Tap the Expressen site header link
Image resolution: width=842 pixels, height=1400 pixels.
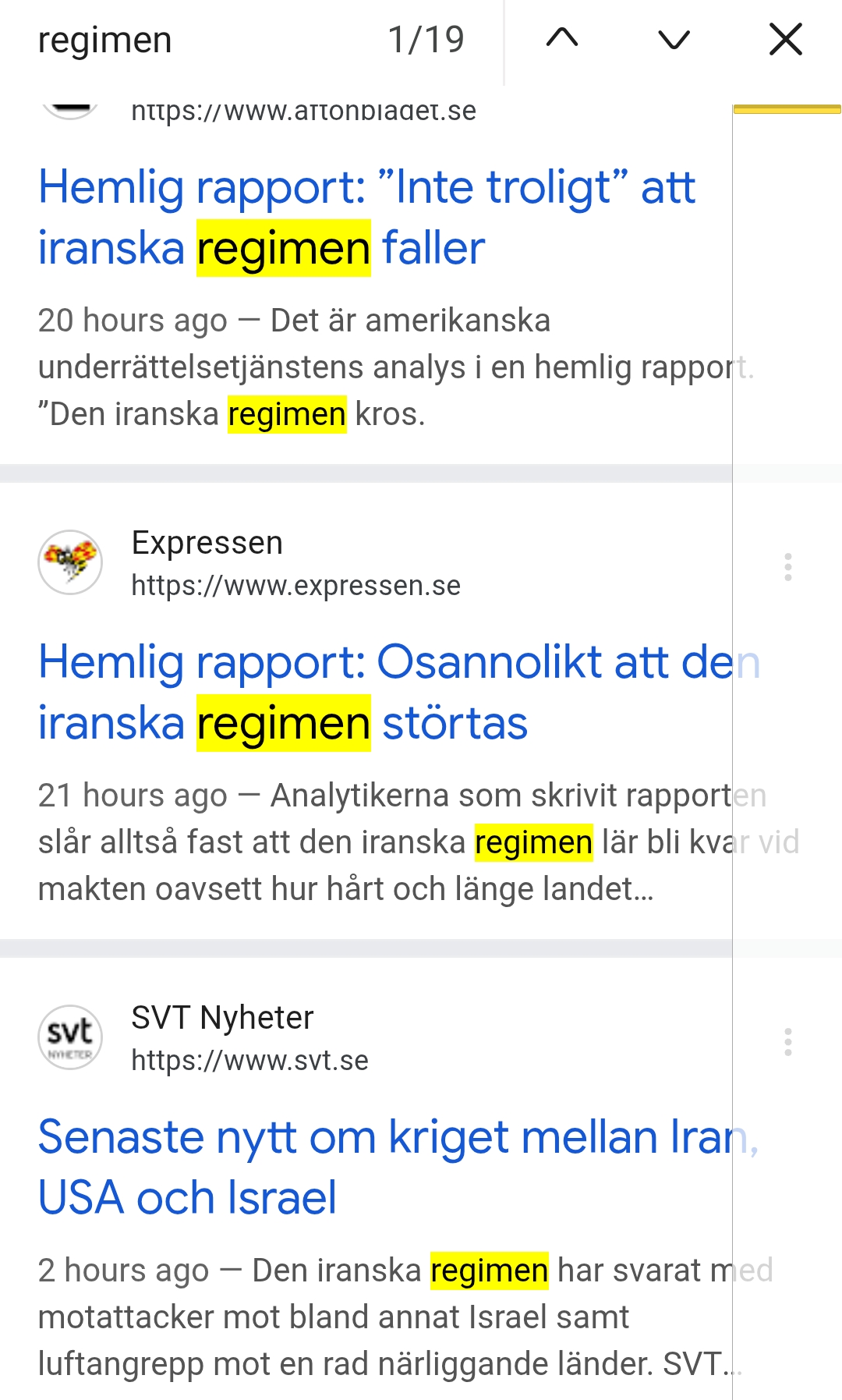click(x=249, y=563)
